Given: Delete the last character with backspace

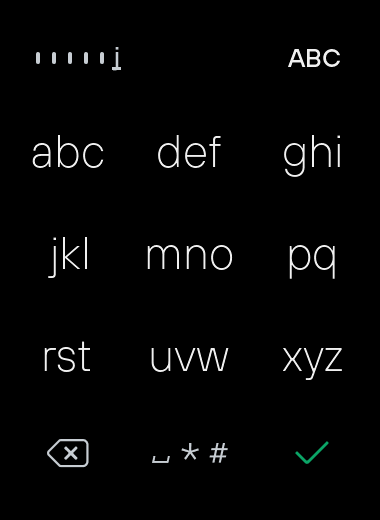Looking at the screenshot, I should 68,453.
